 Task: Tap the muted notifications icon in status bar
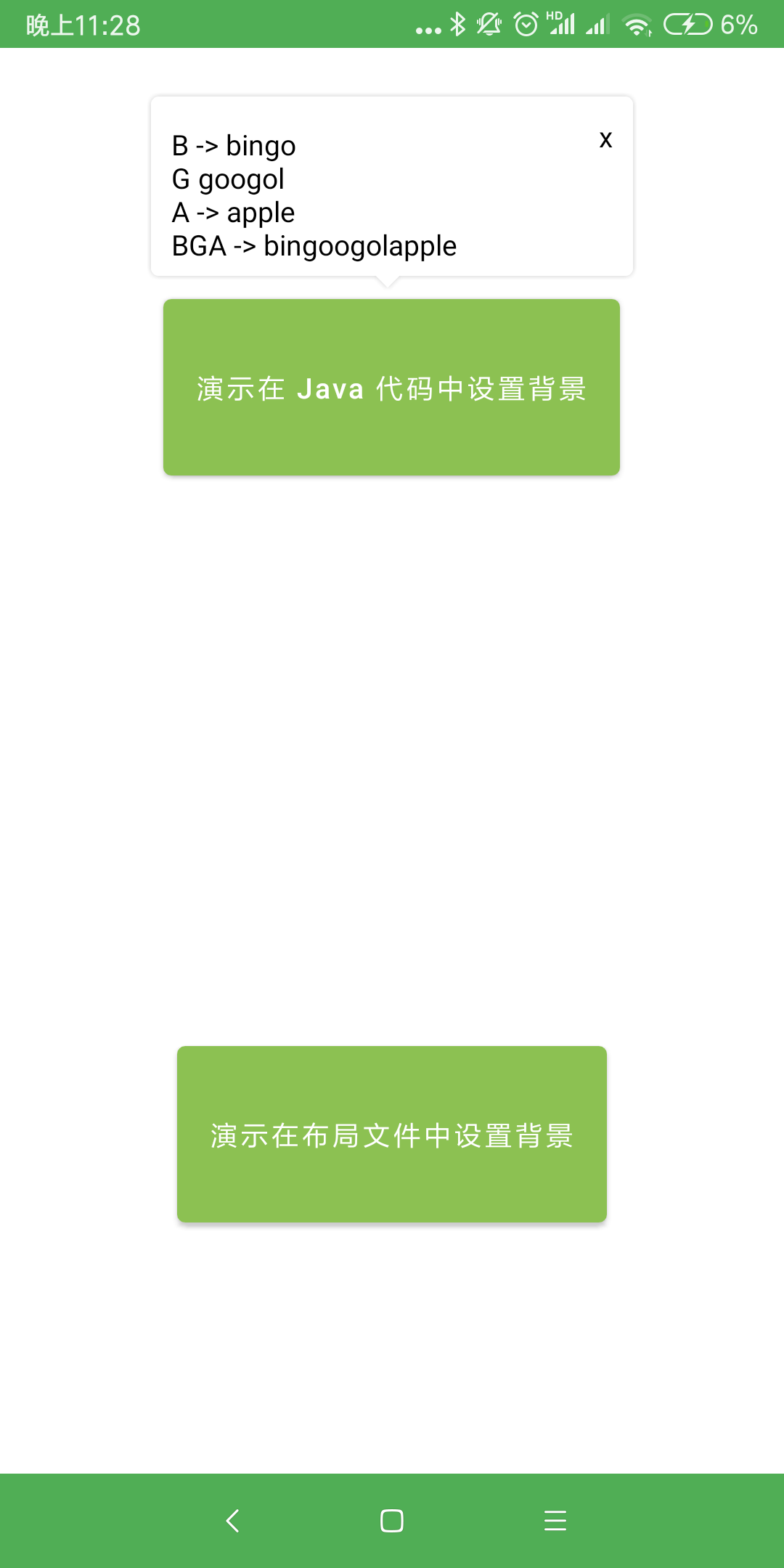pos(489,23)
